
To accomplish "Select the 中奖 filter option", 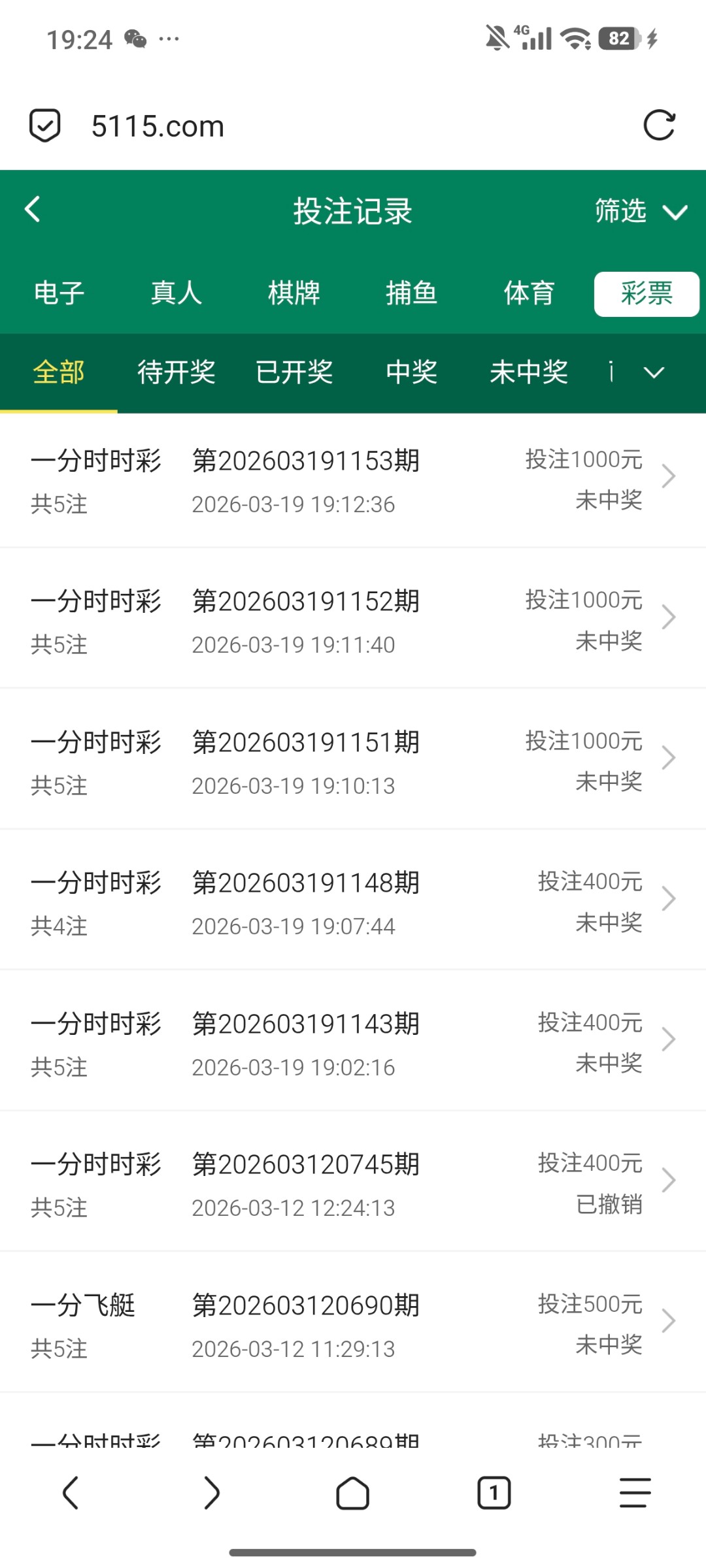I will pos(411,372).
